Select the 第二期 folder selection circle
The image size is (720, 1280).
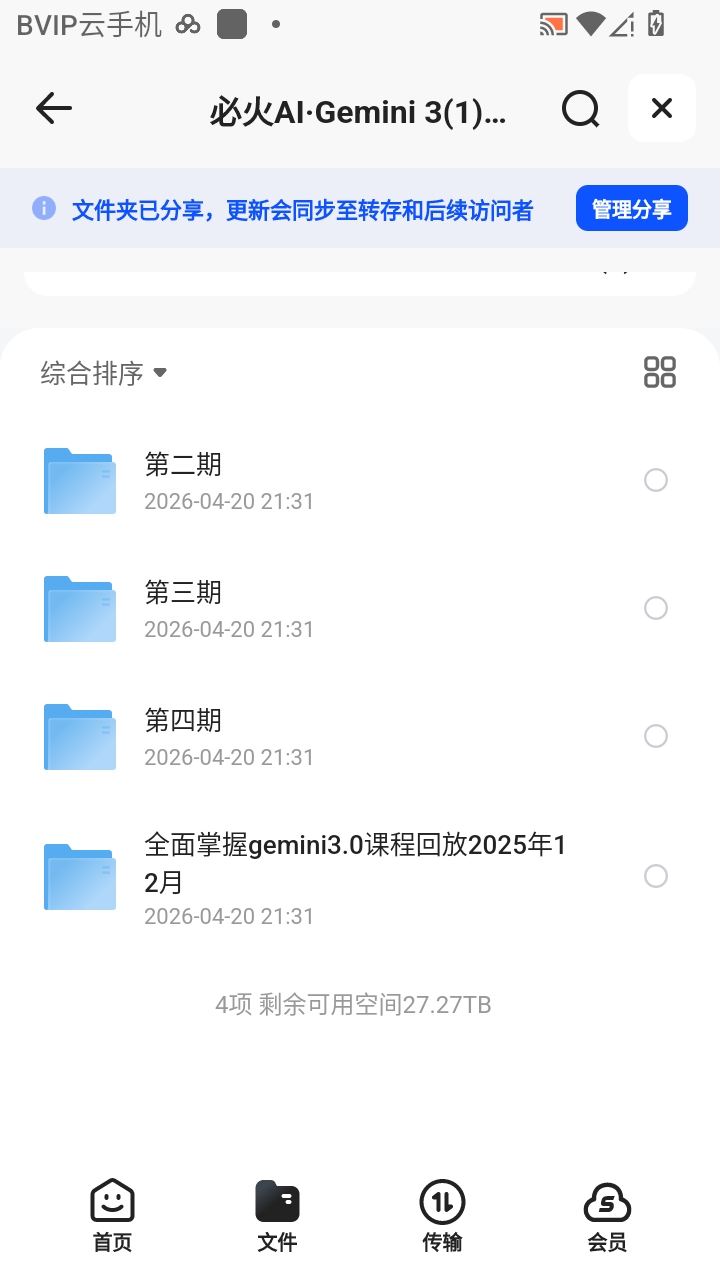coord(656,480)
